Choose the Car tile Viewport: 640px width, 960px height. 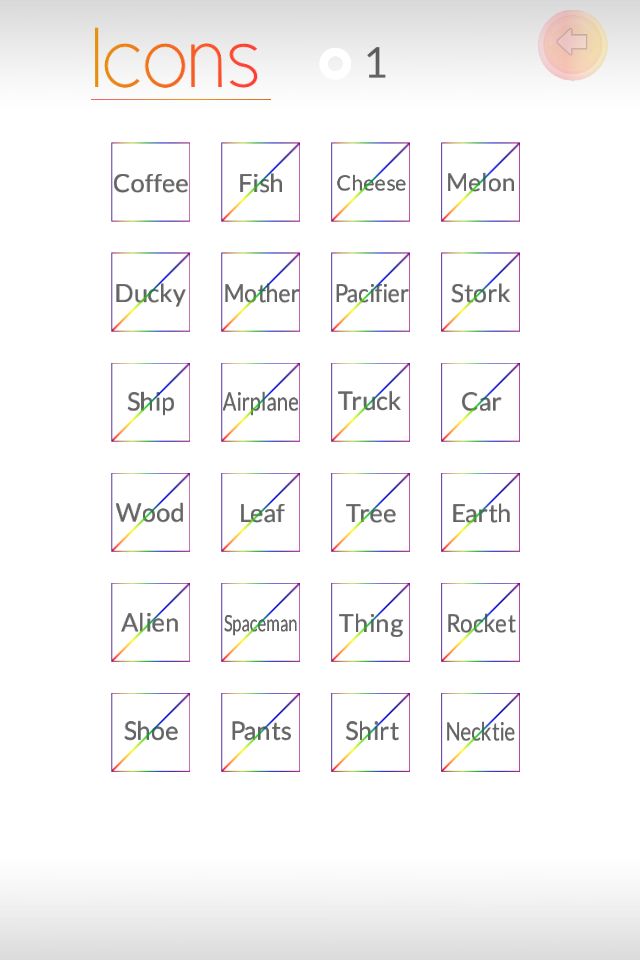pos(480,402)
